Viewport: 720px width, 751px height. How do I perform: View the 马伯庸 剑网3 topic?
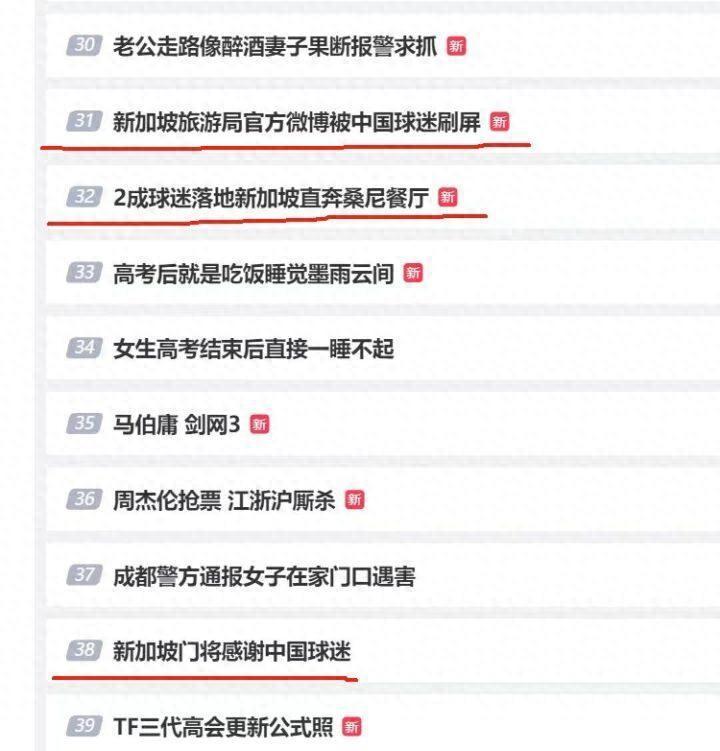177,424
